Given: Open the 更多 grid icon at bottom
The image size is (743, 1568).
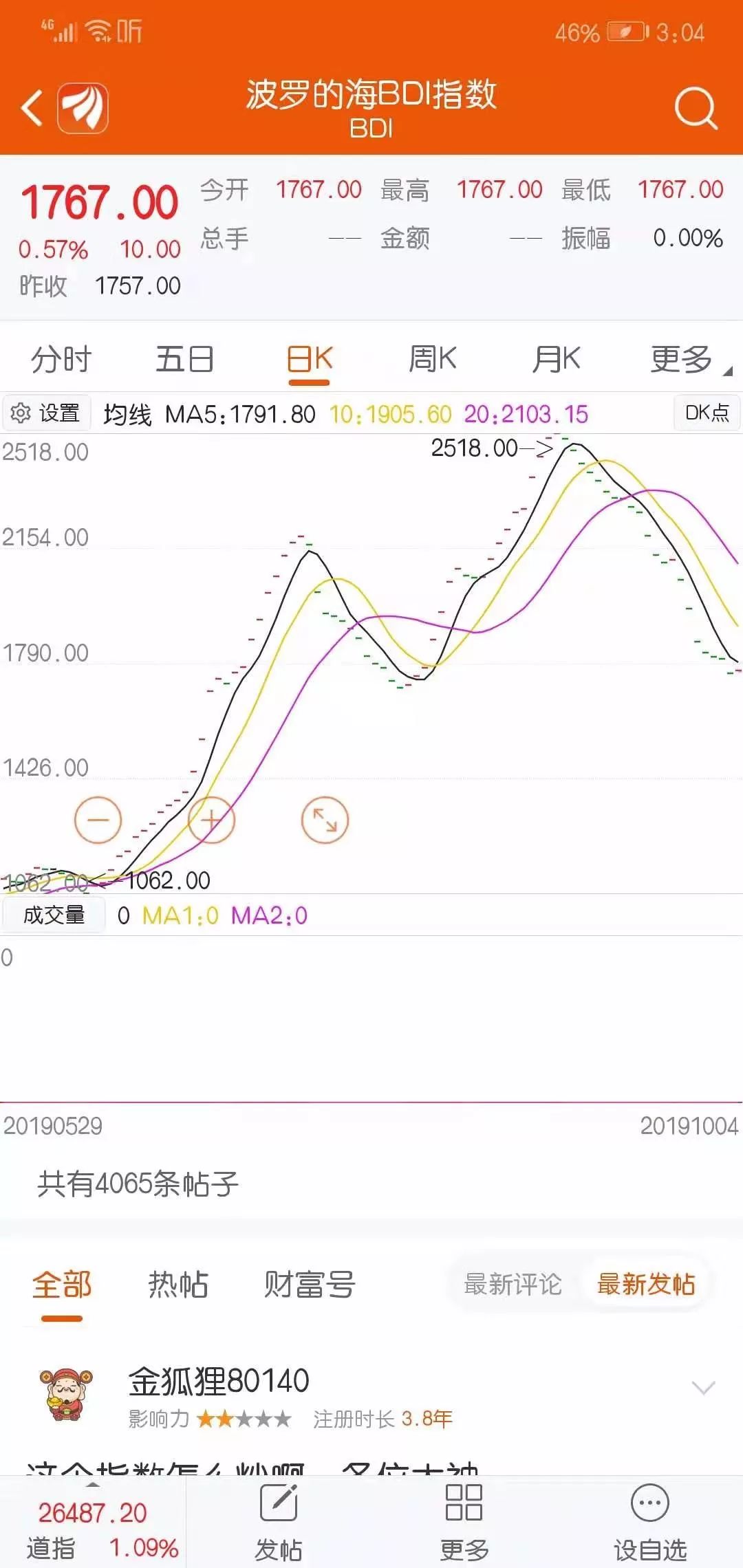Looking at the screenshot, I should point(464,1503).
